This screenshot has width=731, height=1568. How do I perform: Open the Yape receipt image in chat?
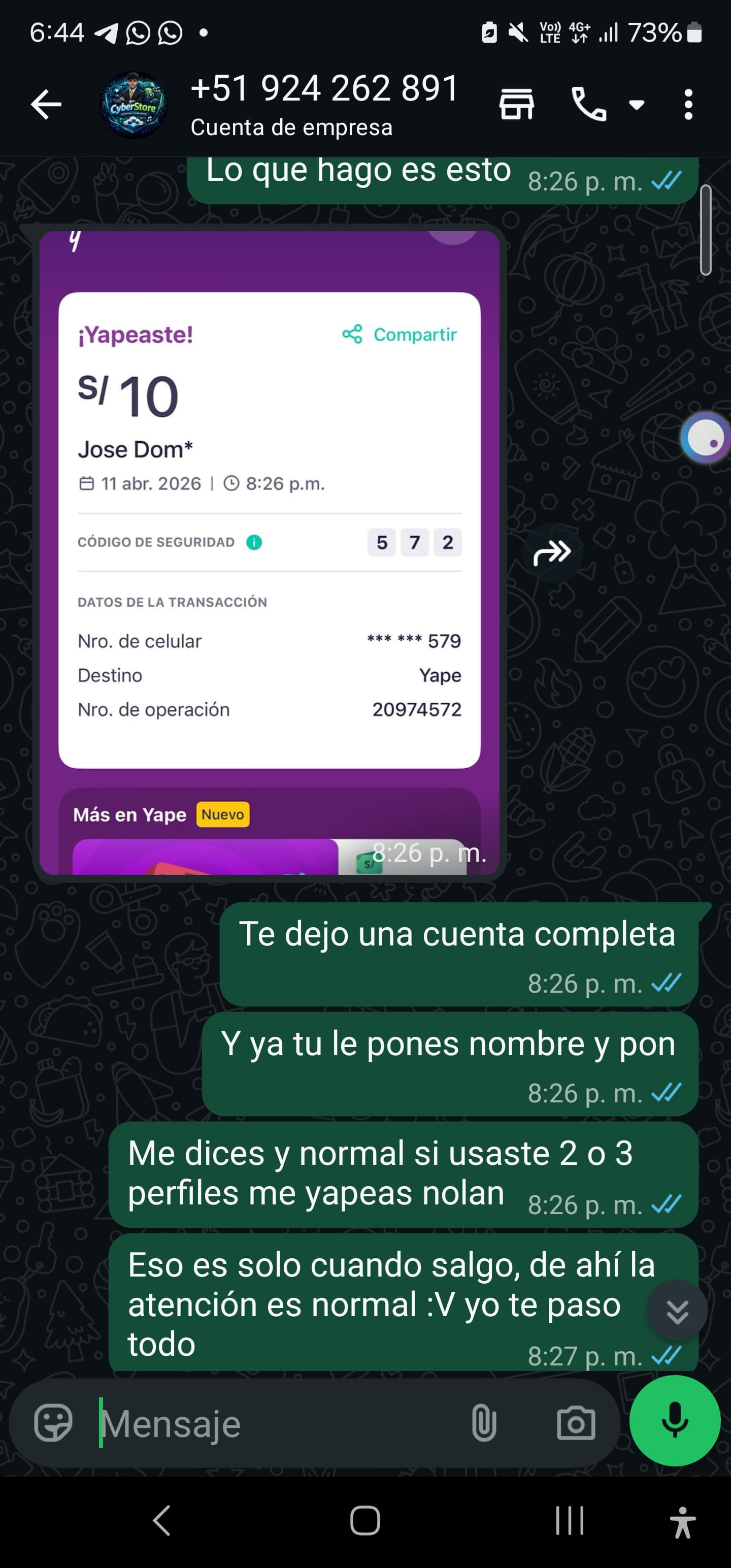tap(270, 552)
